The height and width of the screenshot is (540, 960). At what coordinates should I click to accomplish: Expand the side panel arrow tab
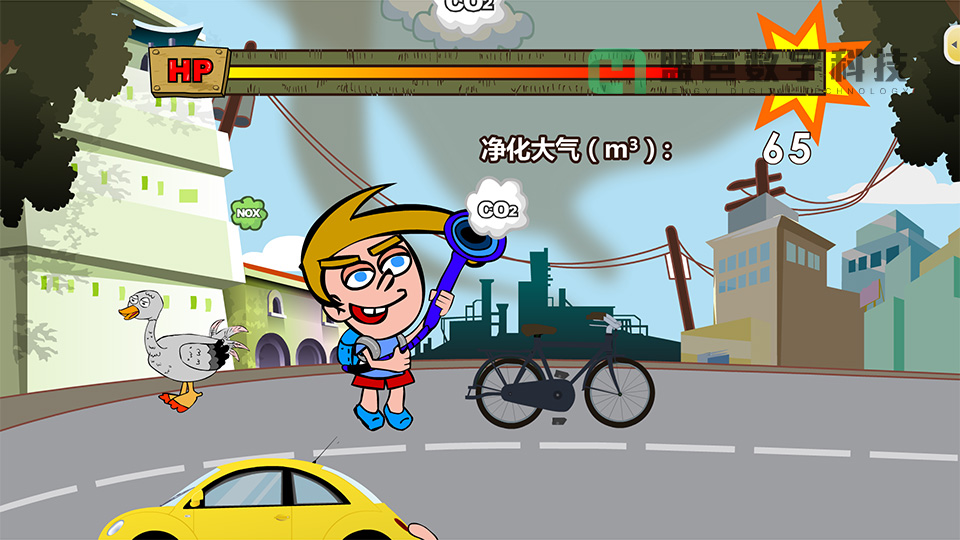click(953, 43)
